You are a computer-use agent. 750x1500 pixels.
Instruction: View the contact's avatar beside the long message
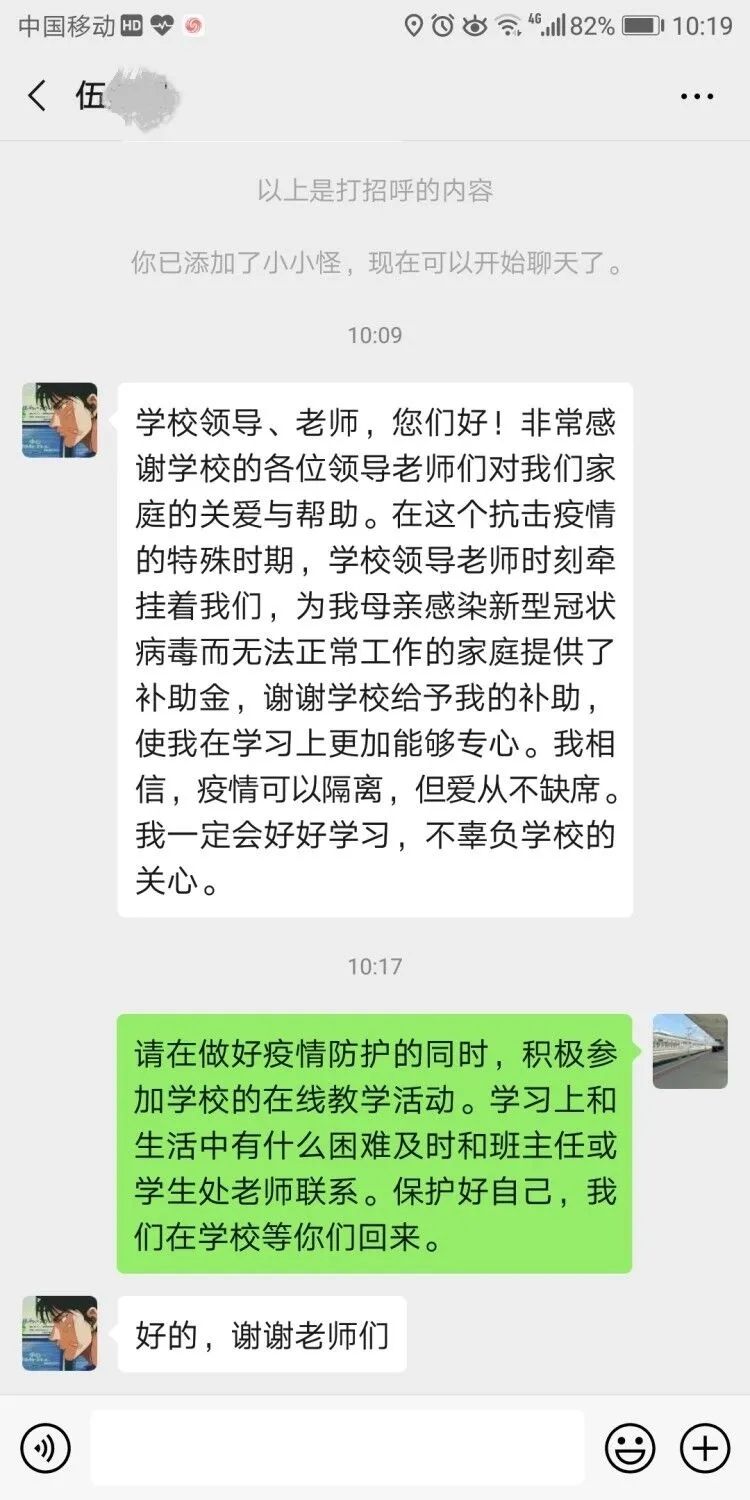60,420
